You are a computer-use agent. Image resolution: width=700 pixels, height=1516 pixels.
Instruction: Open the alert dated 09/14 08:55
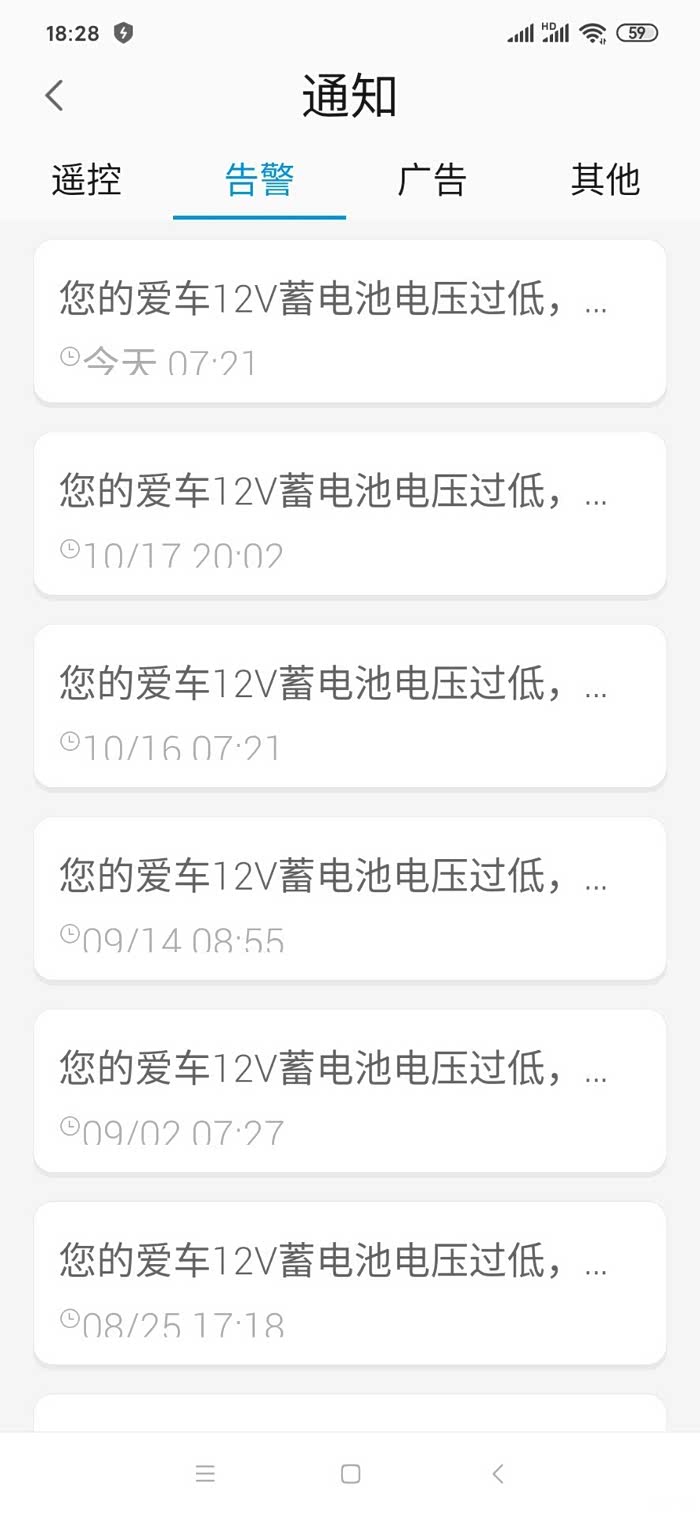pos(350,899)
